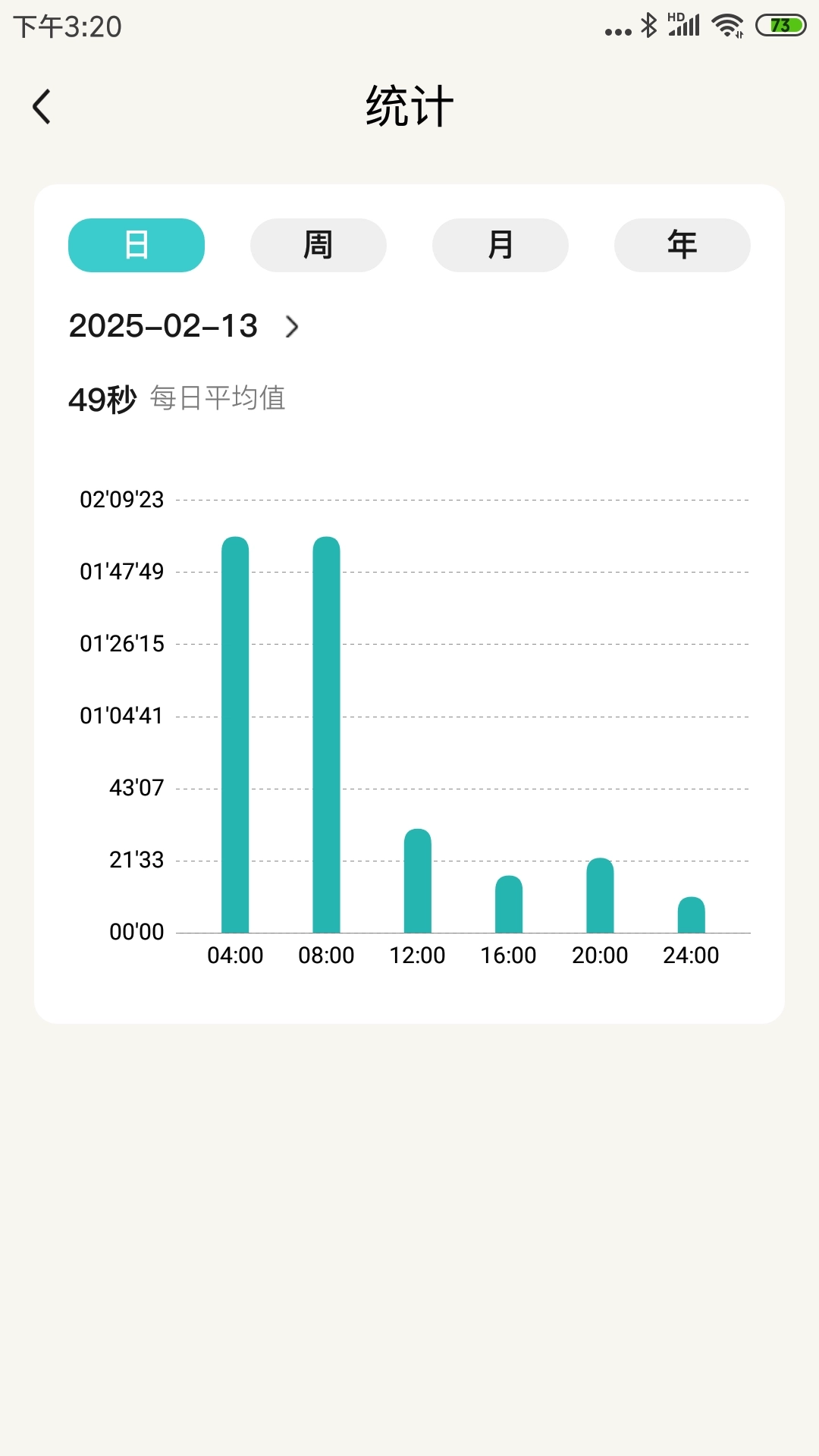Select the 月 monthly statistics tab

pos(500,245)
